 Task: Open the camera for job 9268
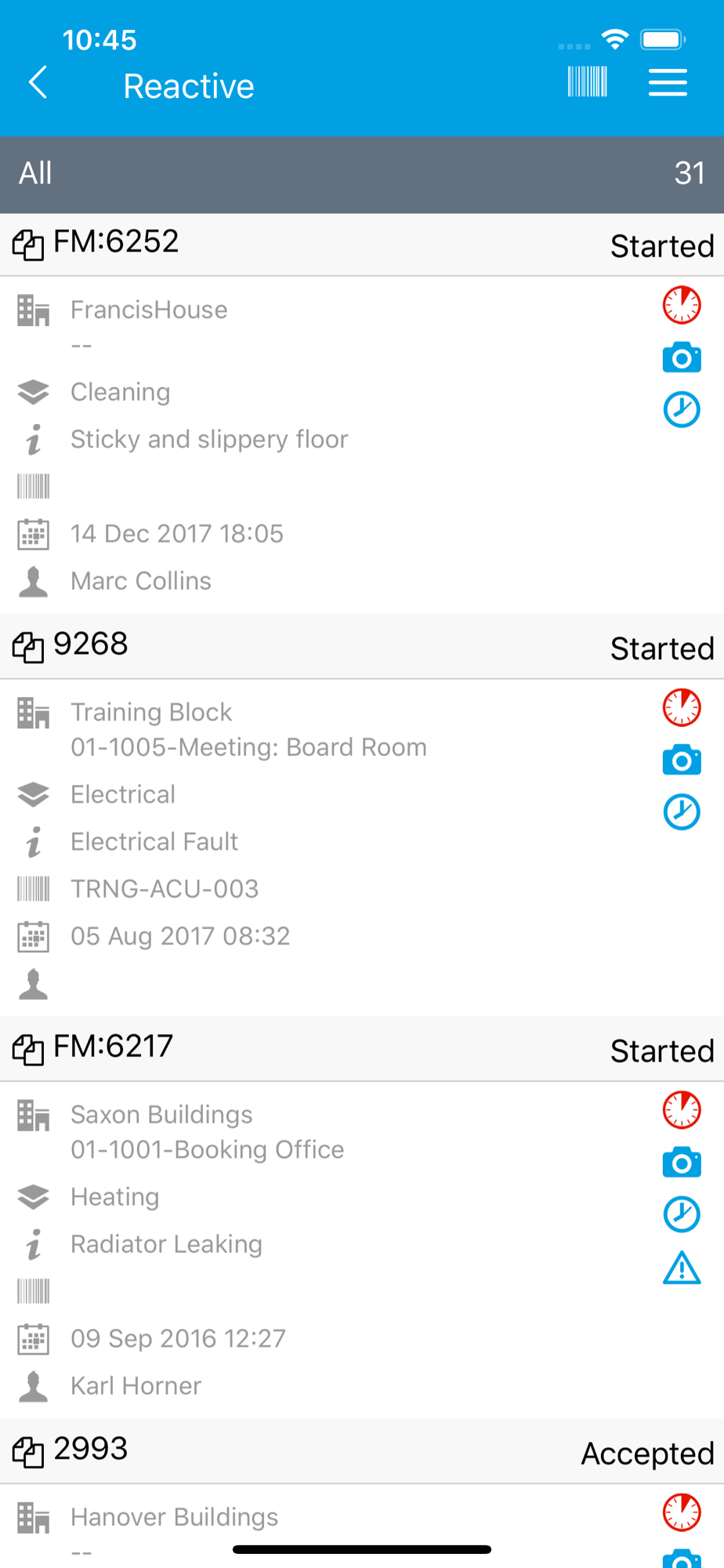click(x=682, y=760)
